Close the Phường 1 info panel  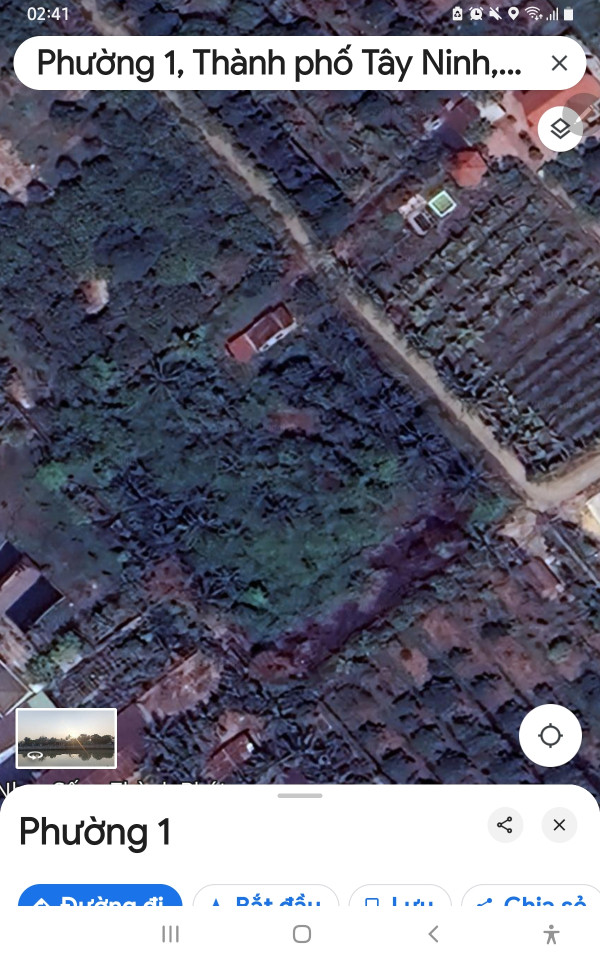[559, 825]
